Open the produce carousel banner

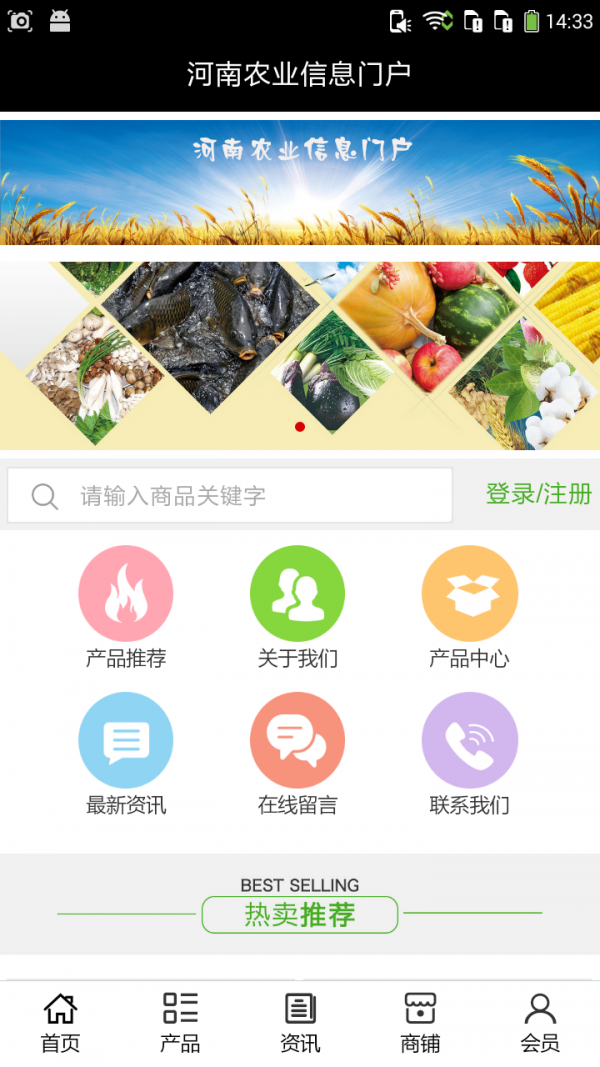300,355
